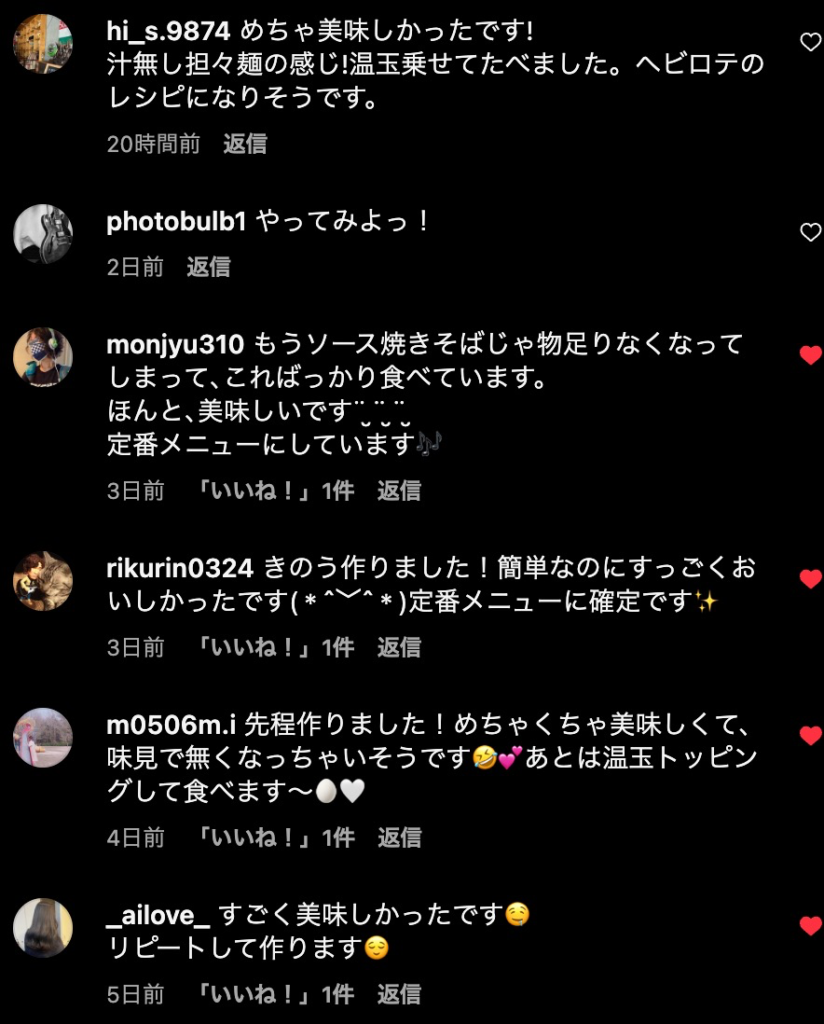Reply to rikurin0324's comment
This screenshot has height=1024, width=824.
pos(399,648)
